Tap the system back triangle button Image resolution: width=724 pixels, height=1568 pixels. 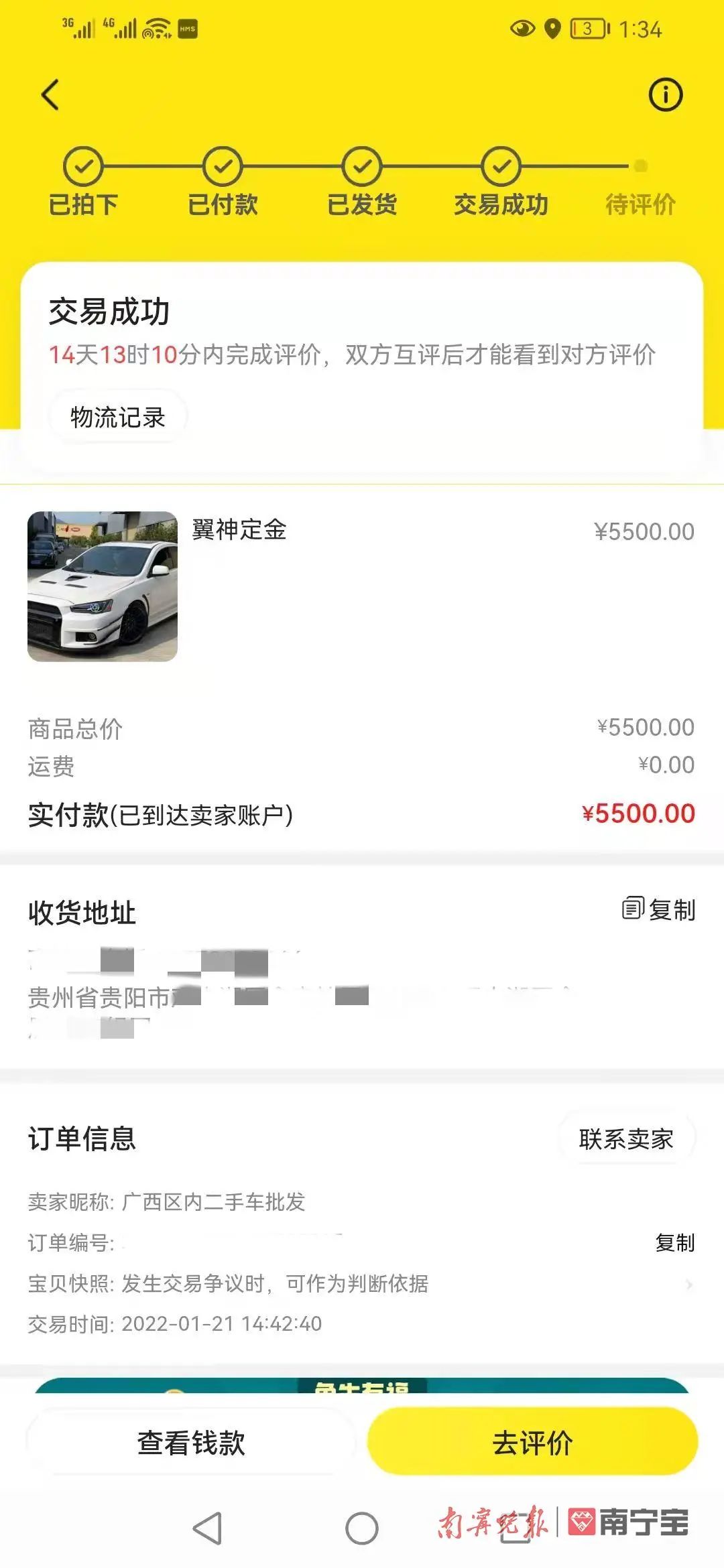[207, 1528]
